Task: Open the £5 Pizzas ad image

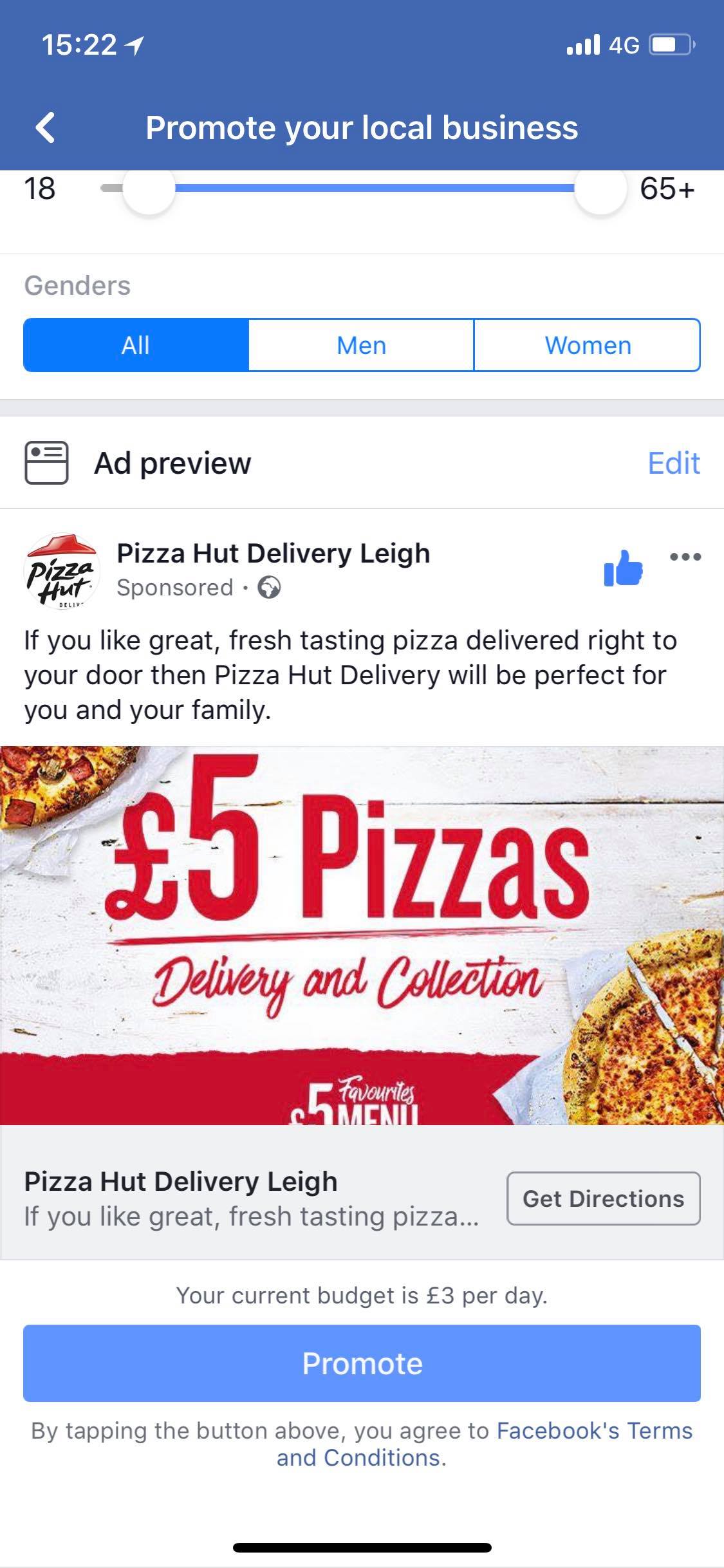Action: [362, 935]
